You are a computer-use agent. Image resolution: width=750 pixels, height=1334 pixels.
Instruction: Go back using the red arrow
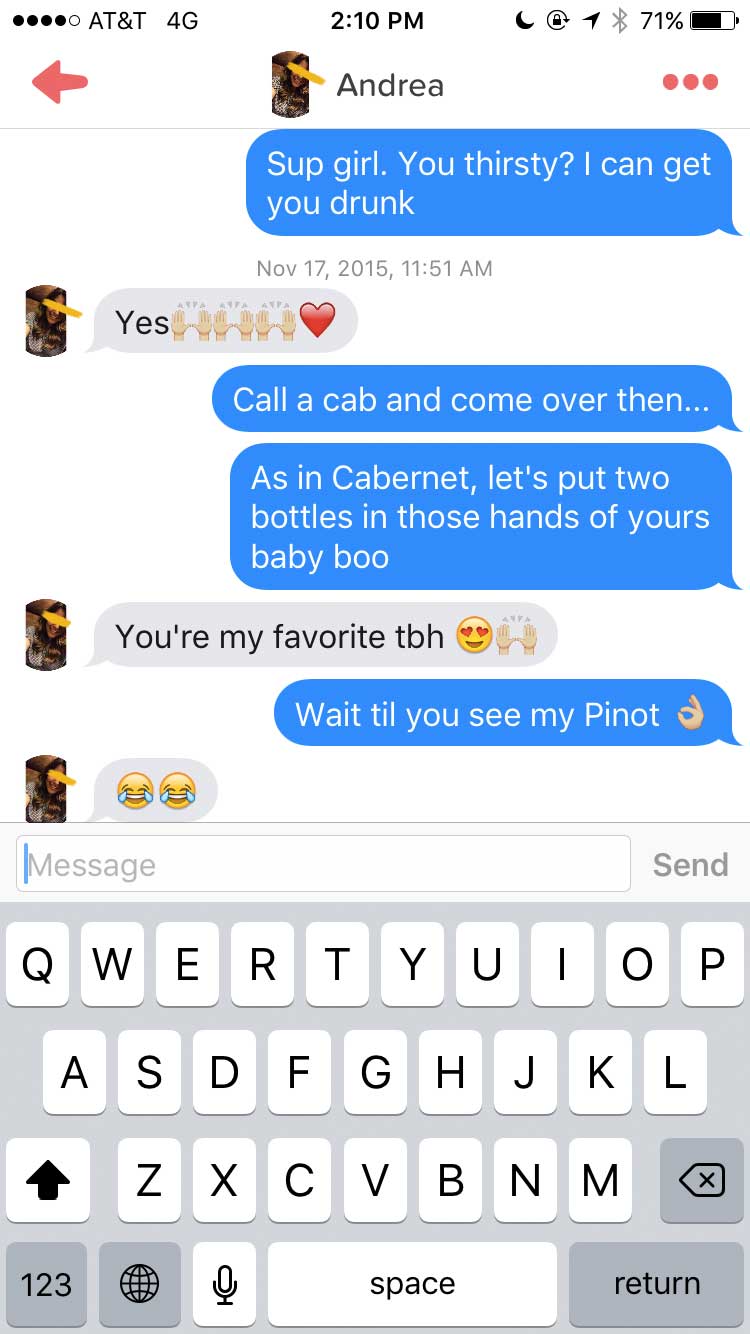click(60, 82)
